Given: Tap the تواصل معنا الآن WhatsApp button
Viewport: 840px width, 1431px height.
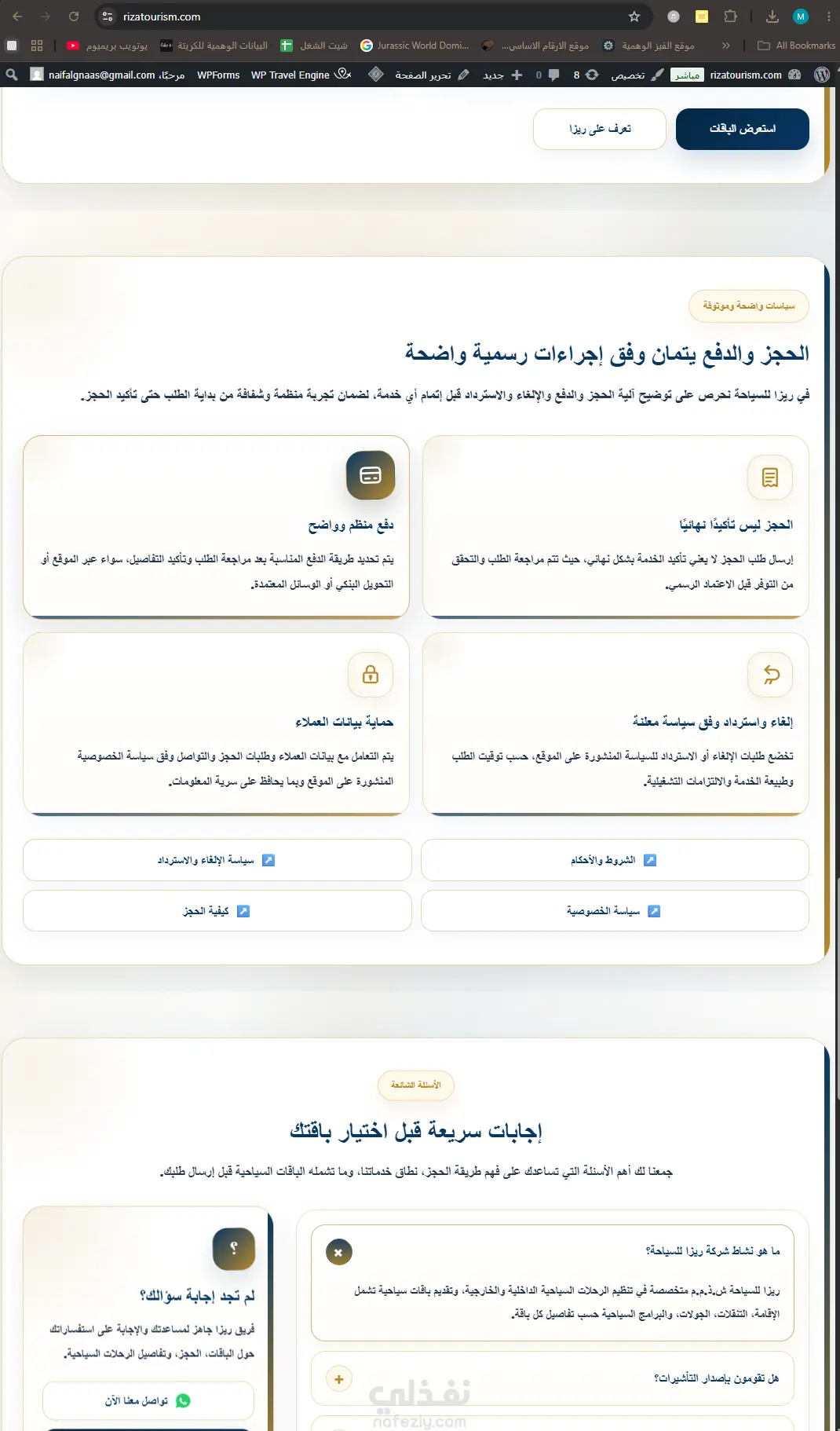Looking at the screenshot, I should coord(148,1400).
